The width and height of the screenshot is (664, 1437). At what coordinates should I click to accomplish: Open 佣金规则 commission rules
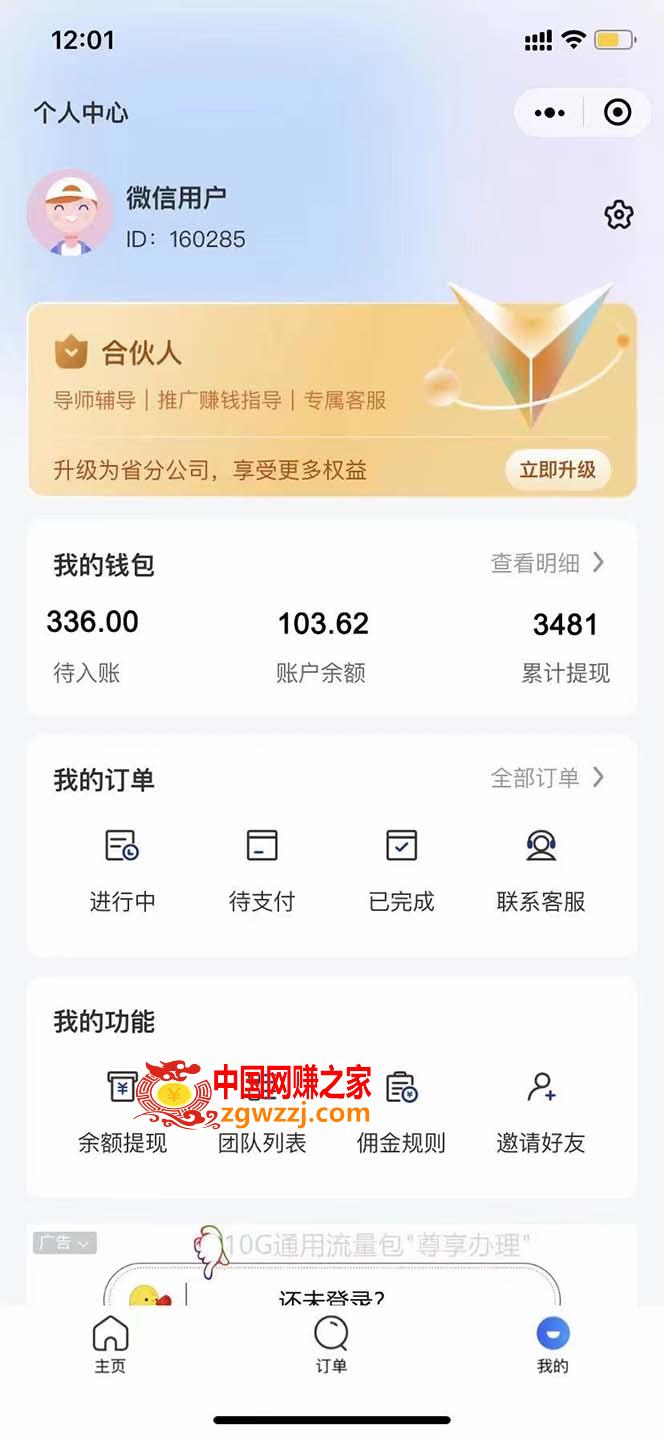click(x=402, y=1113)
